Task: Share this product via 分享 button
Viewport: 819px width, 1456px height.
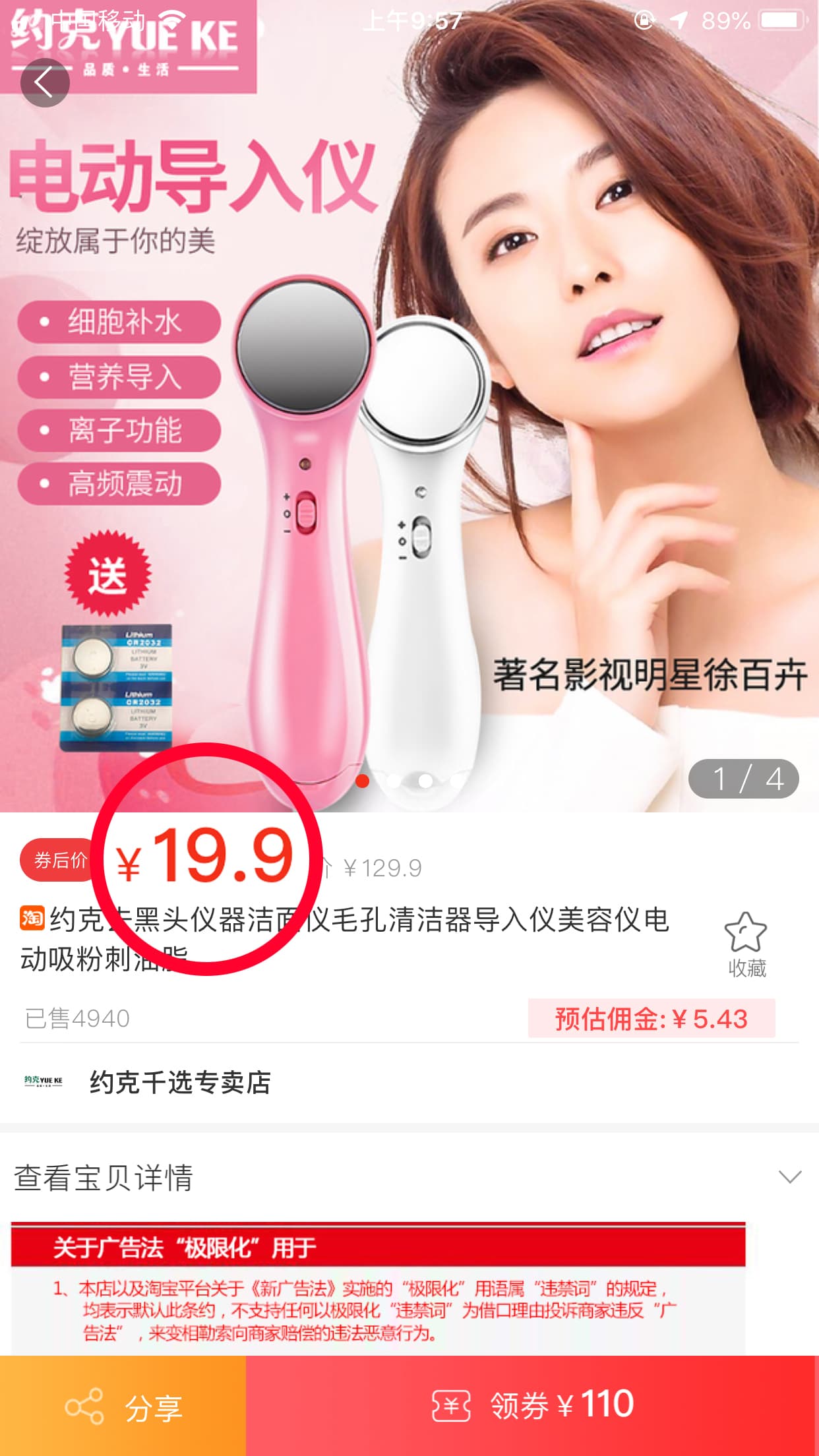Action: point(123,1406)
